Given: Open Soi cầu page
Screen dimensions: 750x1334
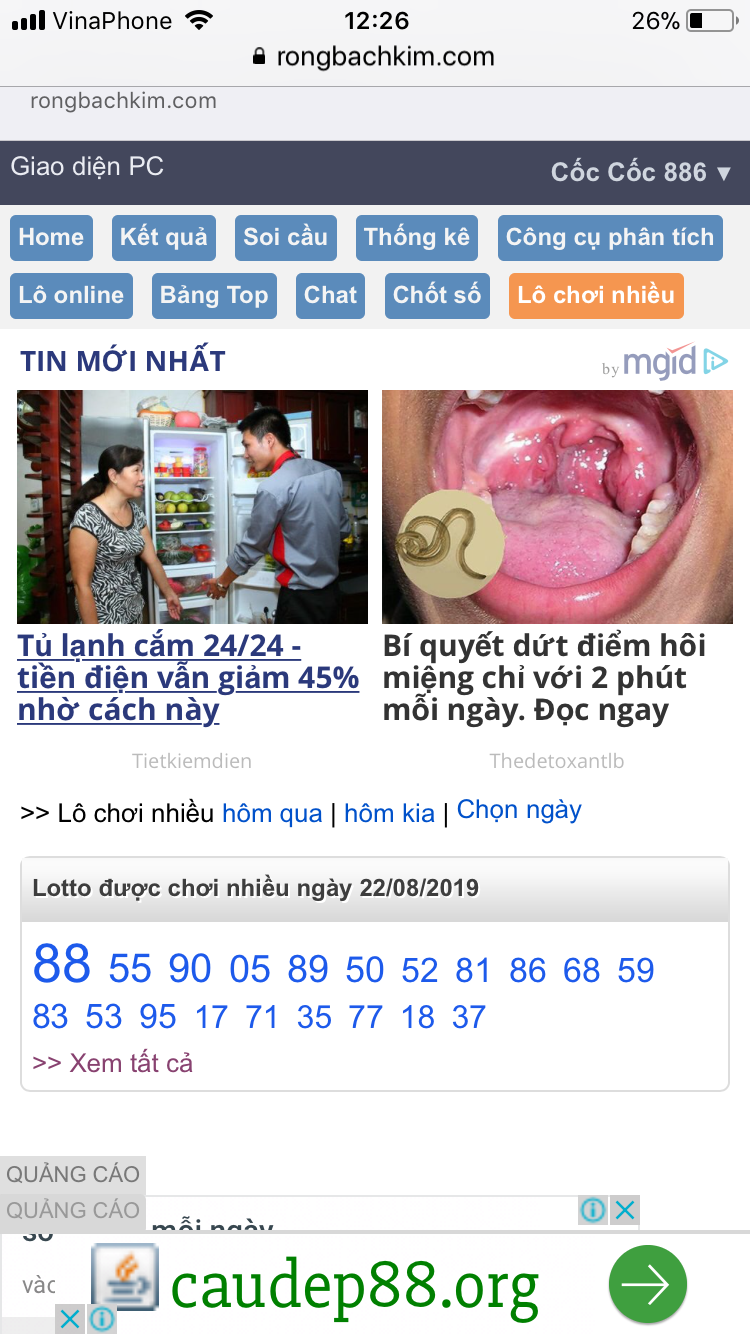Looking at the screenshot, I should tap(286, 238).
